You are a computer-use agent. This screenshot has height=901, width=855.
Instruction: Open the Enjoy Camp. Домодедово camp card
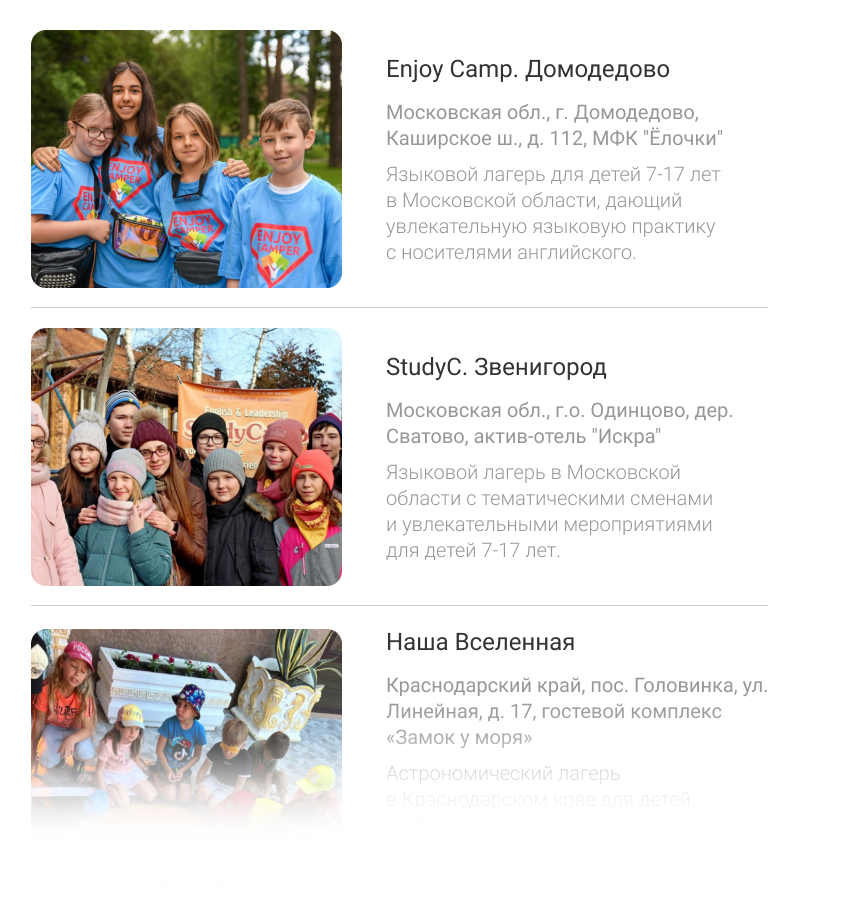[527, 70]
